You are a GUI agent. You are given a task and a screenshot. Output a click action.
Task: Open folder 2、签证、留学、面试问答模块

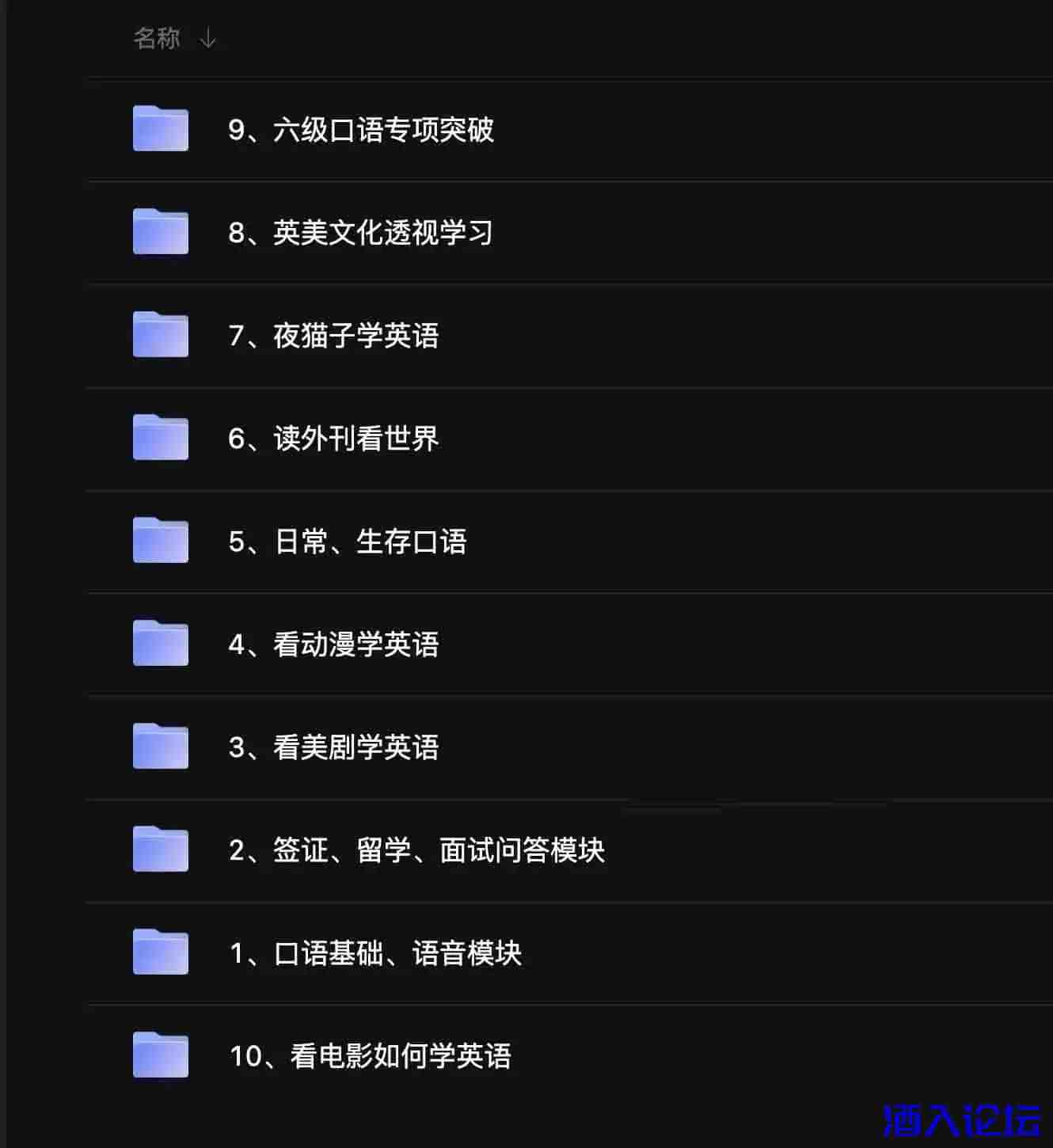click(416, 850)
